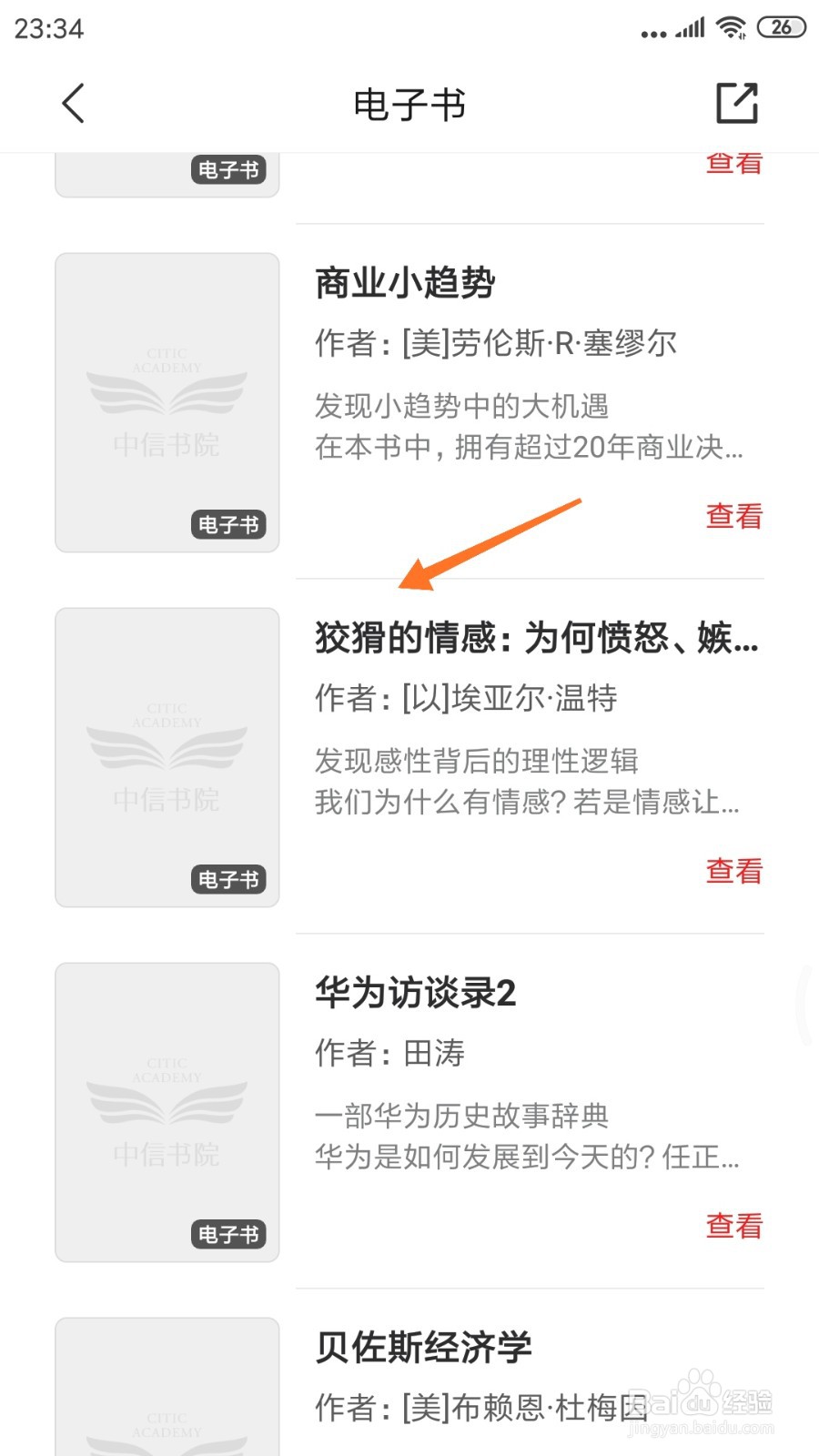Open the 贝佐斯经济学 book entry

click(423, 1348)
